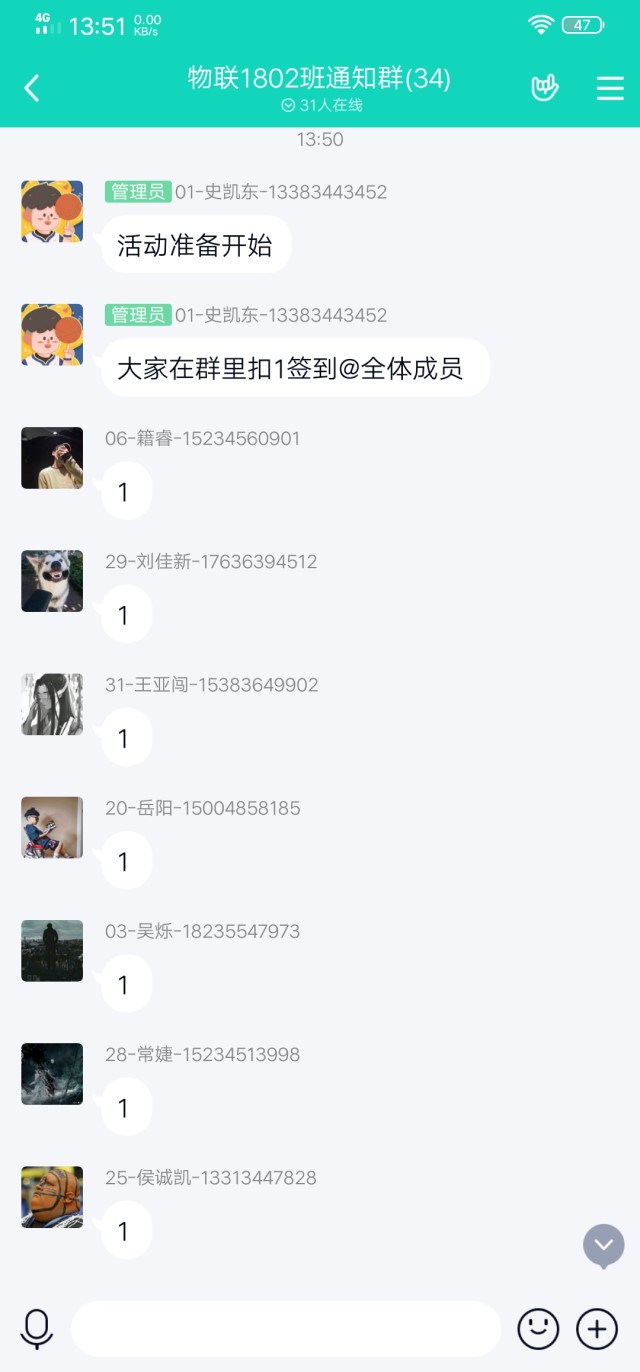Open avatar of 06-籍睿
Screen dimensions: 640x1372
(x=52, y=458)
